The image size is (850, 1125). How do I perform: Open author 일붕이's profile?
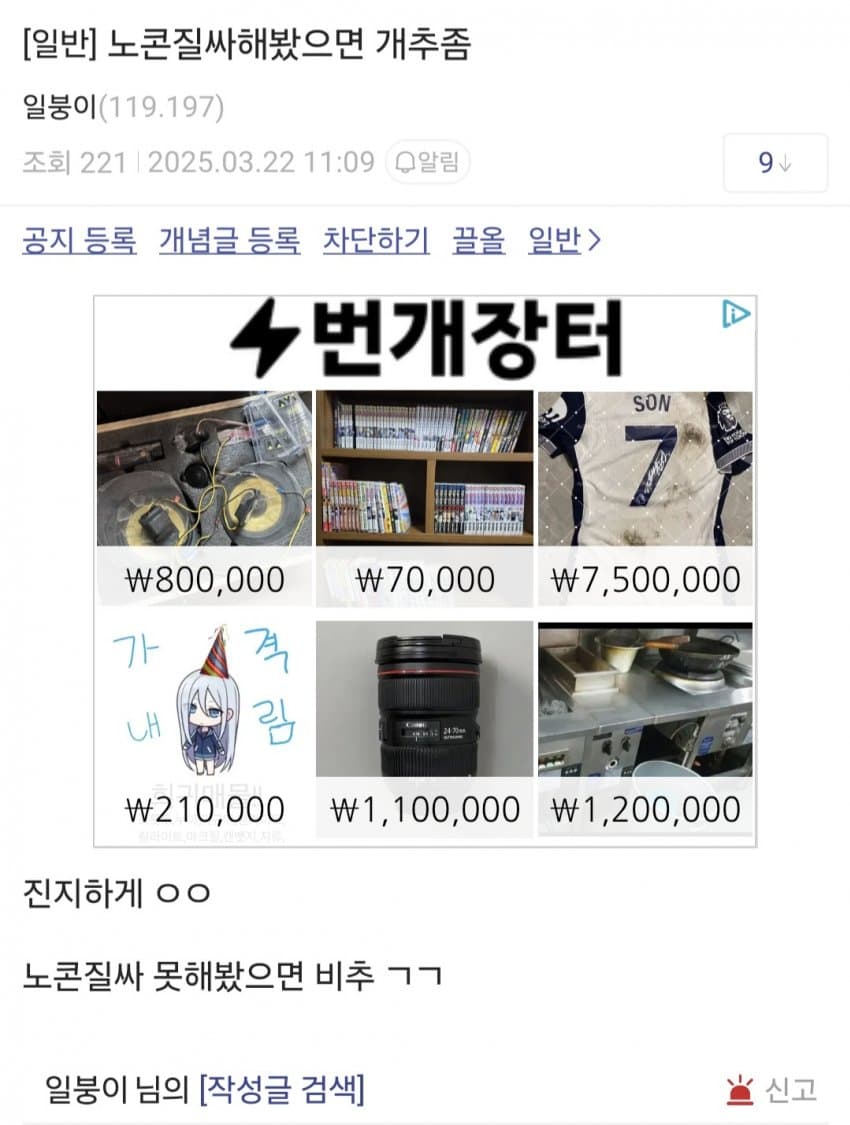coord(59,107)
